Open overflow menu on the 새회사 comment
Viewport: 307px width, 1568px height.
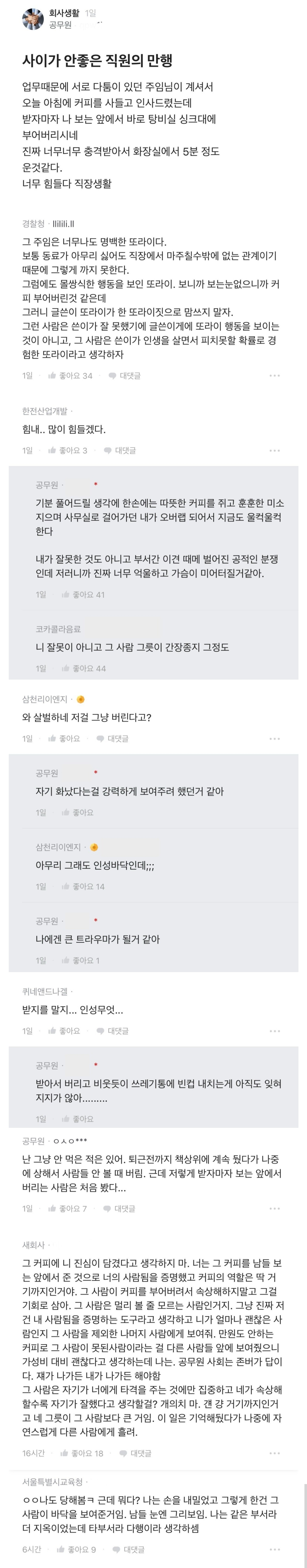point(275,1453)
